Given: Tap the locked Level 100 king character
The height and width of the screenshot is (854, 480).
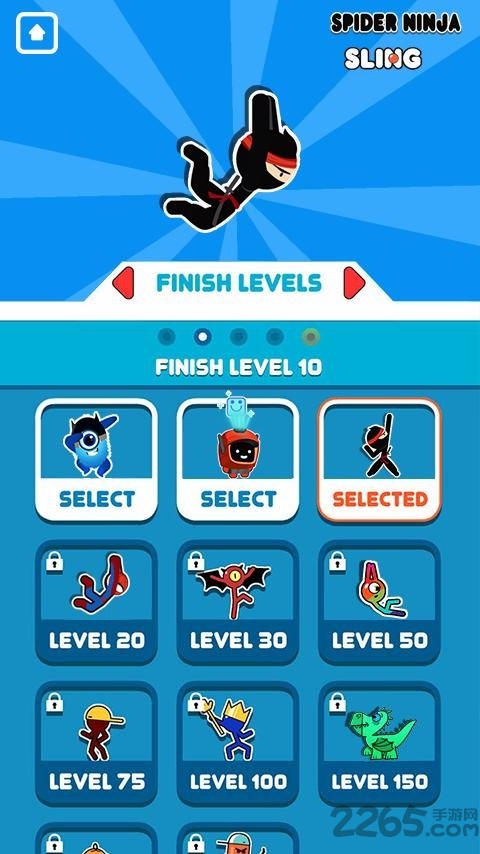Looking at the screenshot, I should point(238,744).
